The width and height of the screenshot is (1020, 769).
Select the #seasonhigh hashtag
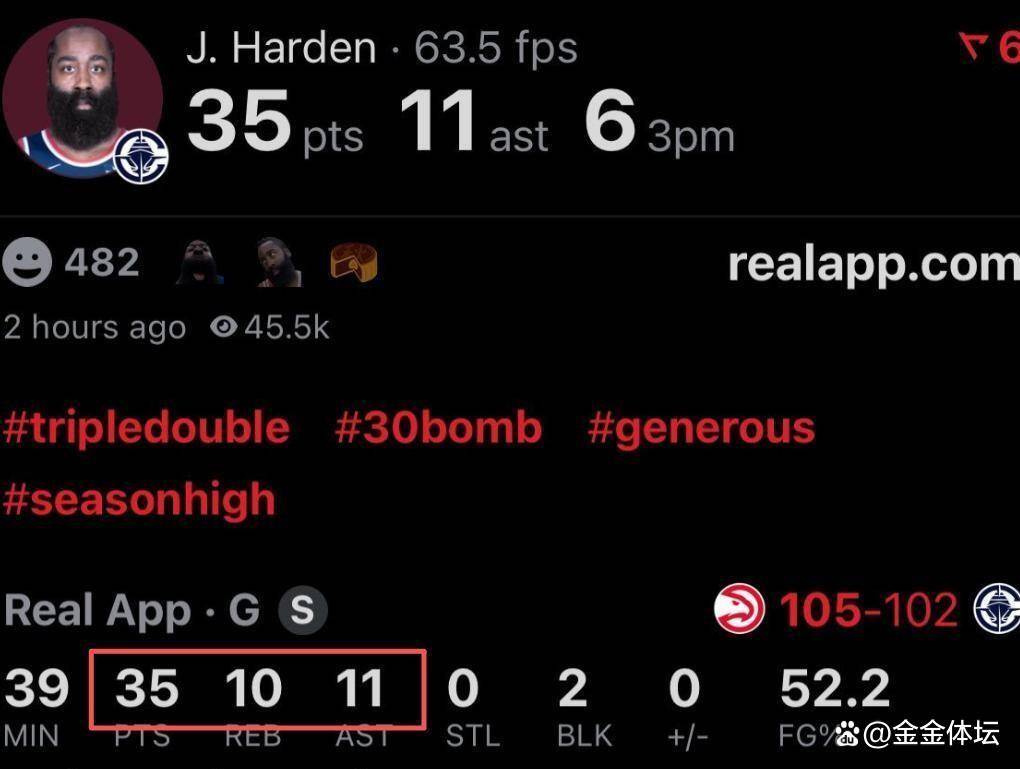pyautogui.click(x=139, y=498)
